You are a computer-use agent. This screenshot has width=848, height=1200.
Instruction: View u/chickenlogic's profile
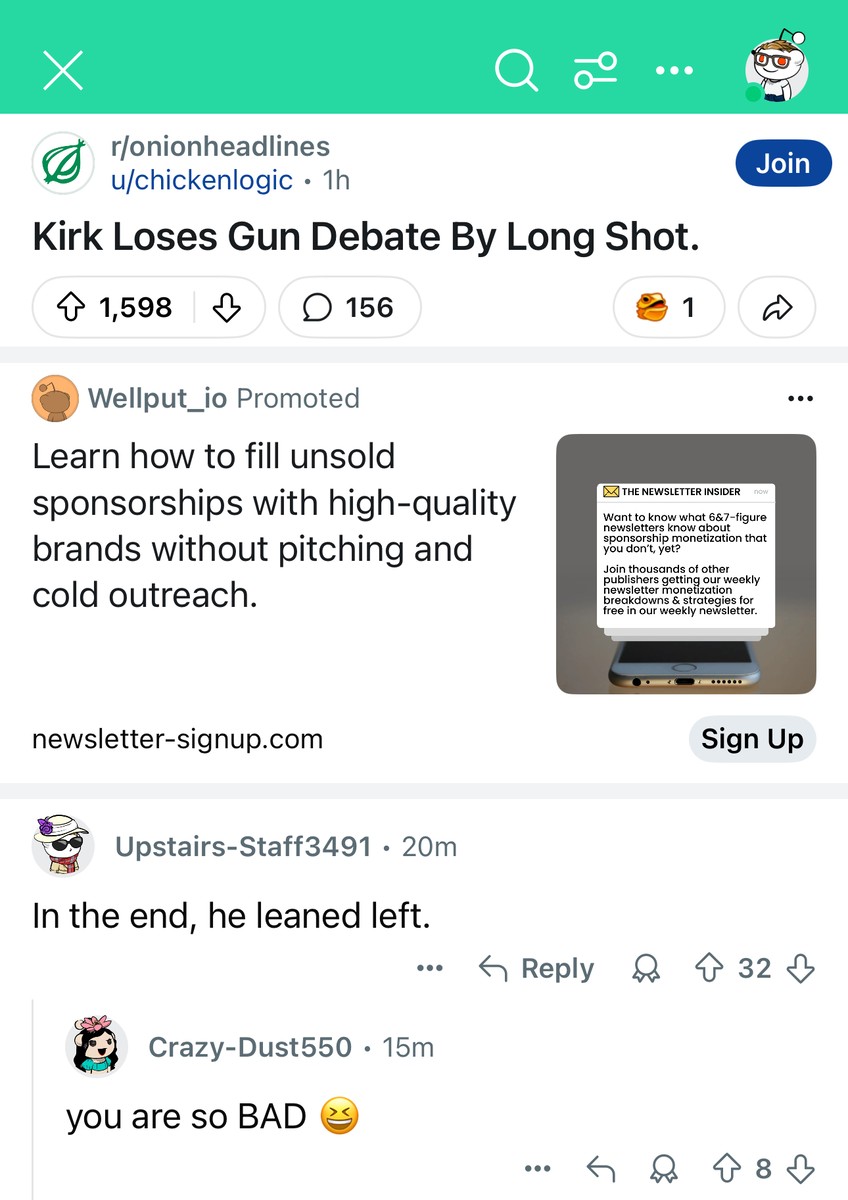click(202, 181)
